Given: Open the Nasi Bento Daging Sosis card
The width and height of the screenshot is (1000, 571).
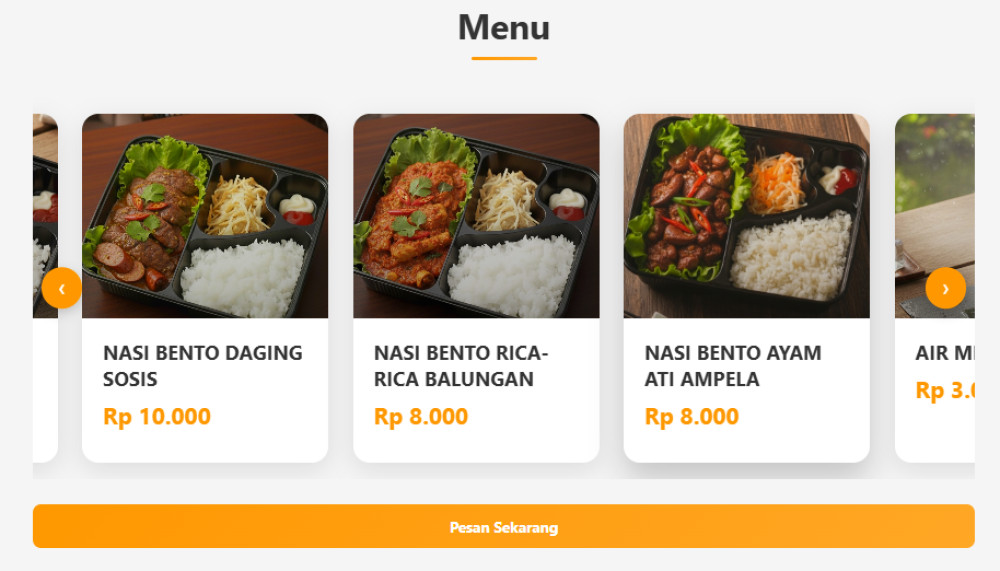Looking at the screenshot, I should tap(205, 288).
